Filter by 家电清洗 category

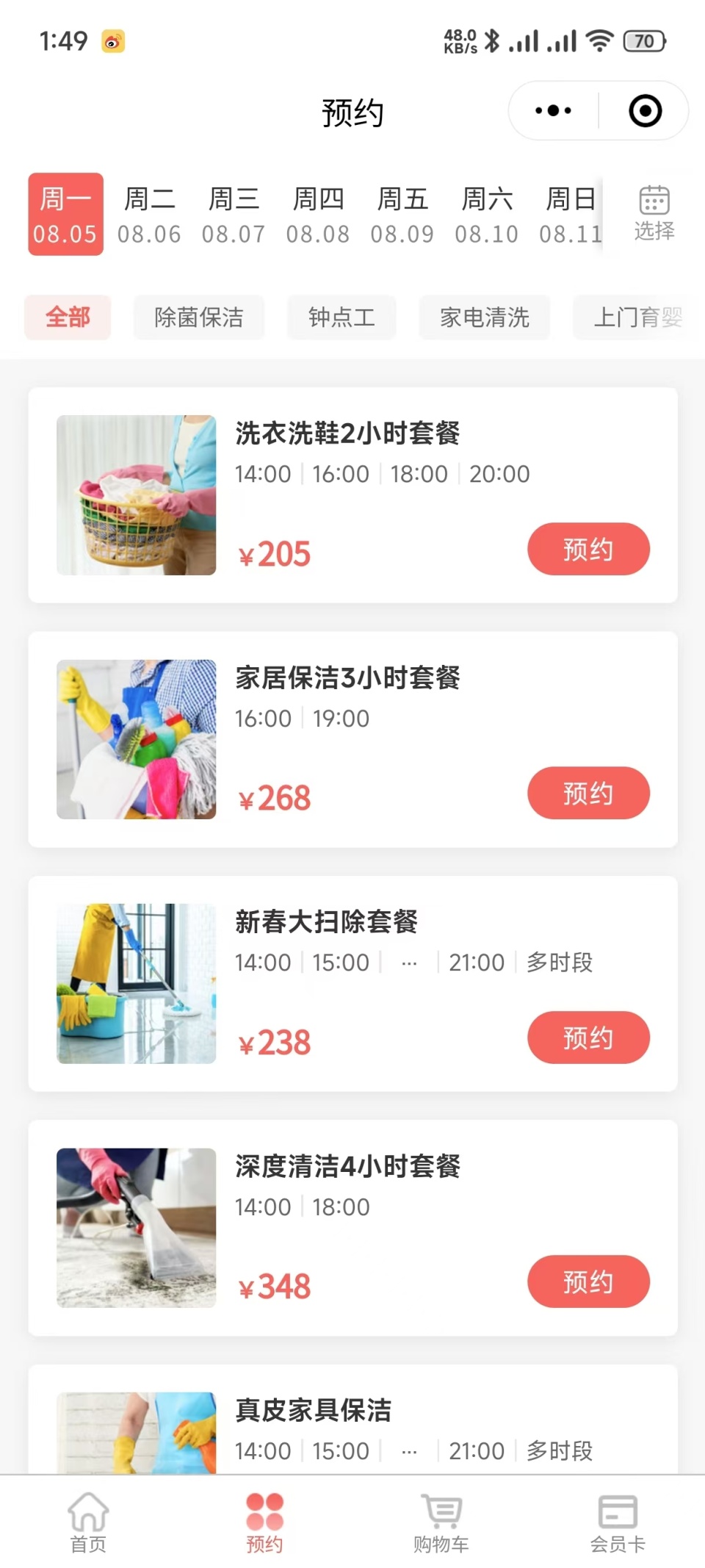[485, 317]
